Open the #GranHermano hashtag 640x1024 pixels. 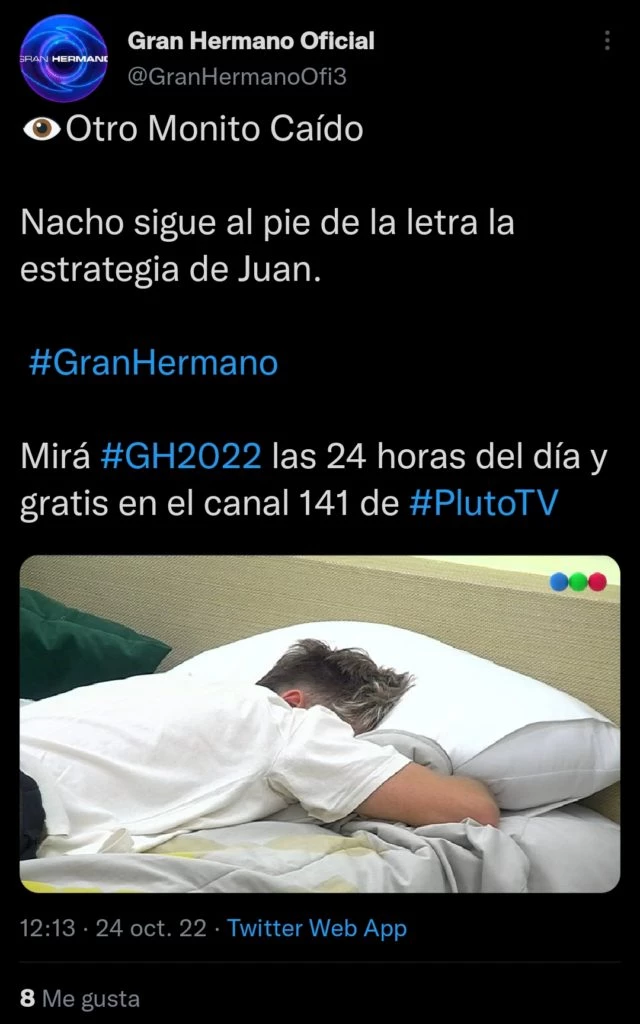pyautogui.click(x=153, y=362)
